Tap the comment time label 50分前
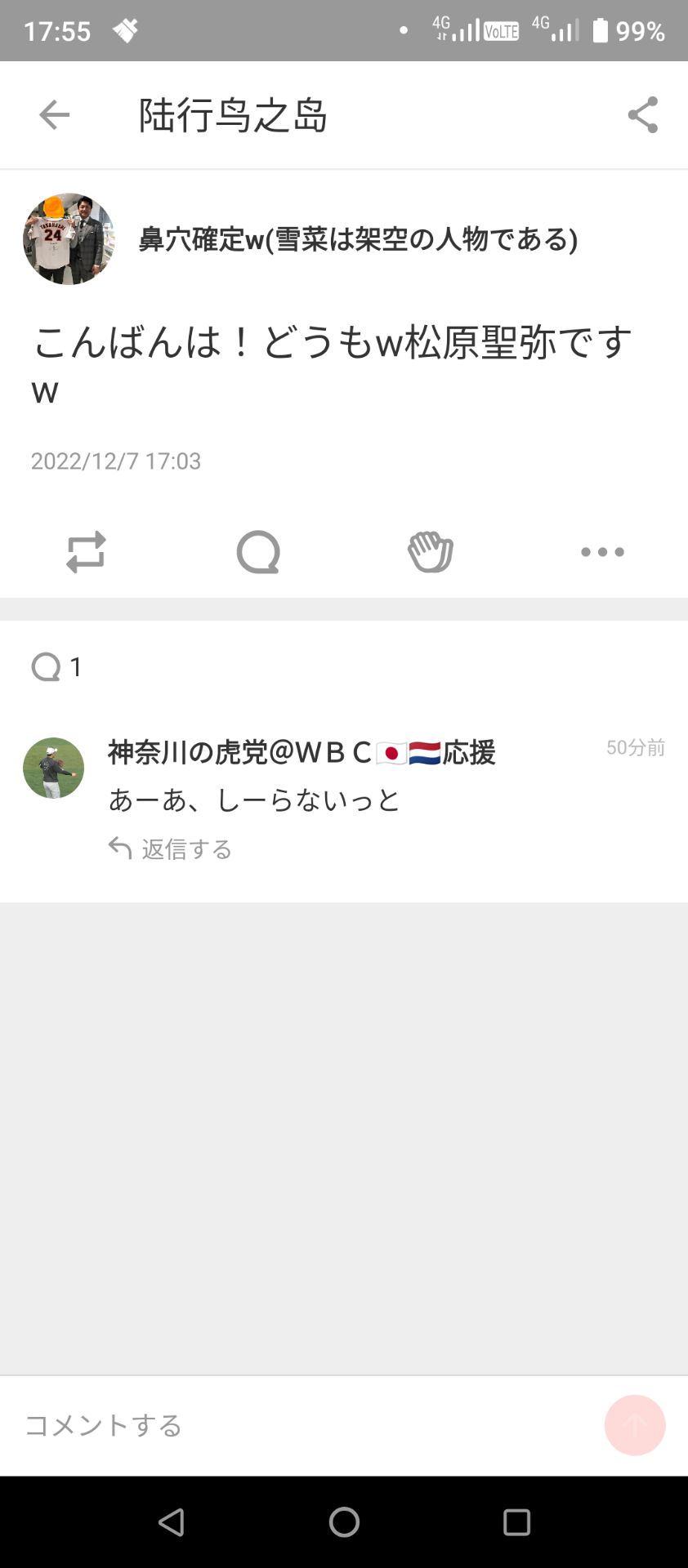 [635, 746]
